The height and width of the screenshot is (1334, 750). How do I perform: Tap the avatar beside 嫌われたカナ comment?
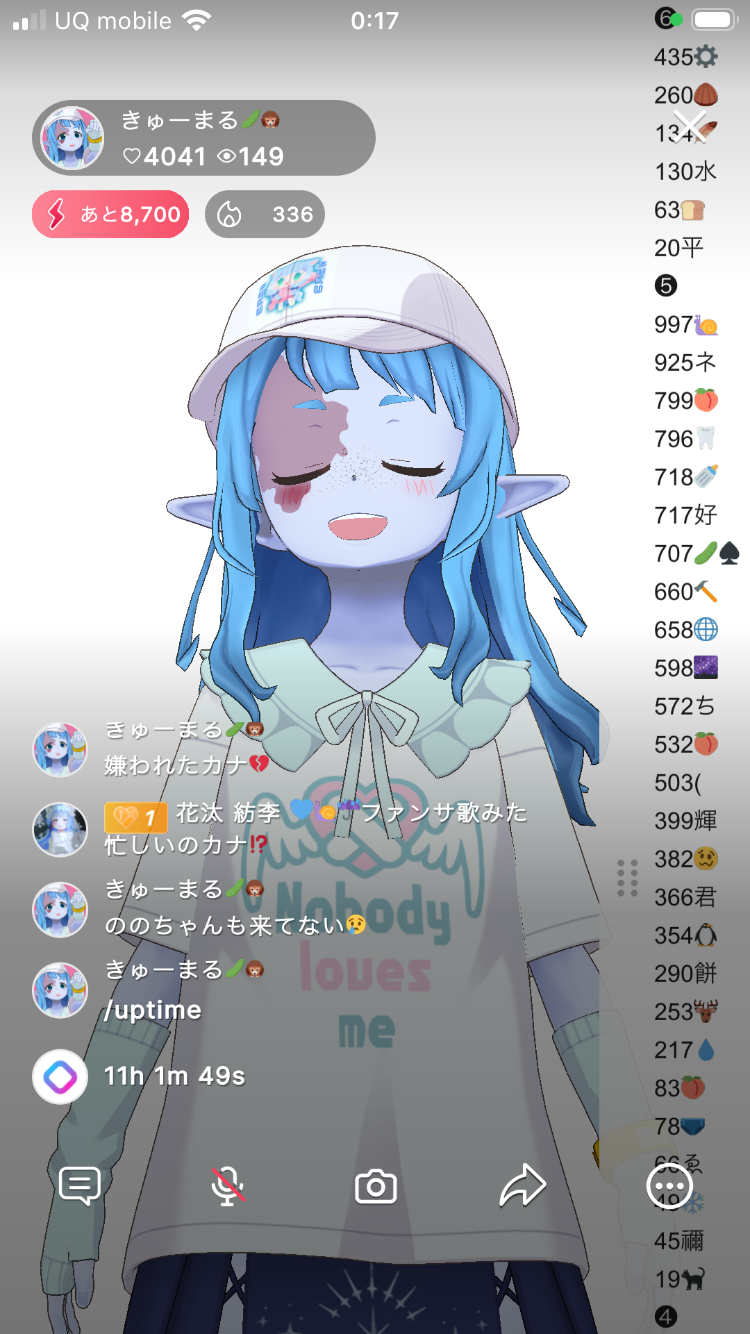coord(60,750)
